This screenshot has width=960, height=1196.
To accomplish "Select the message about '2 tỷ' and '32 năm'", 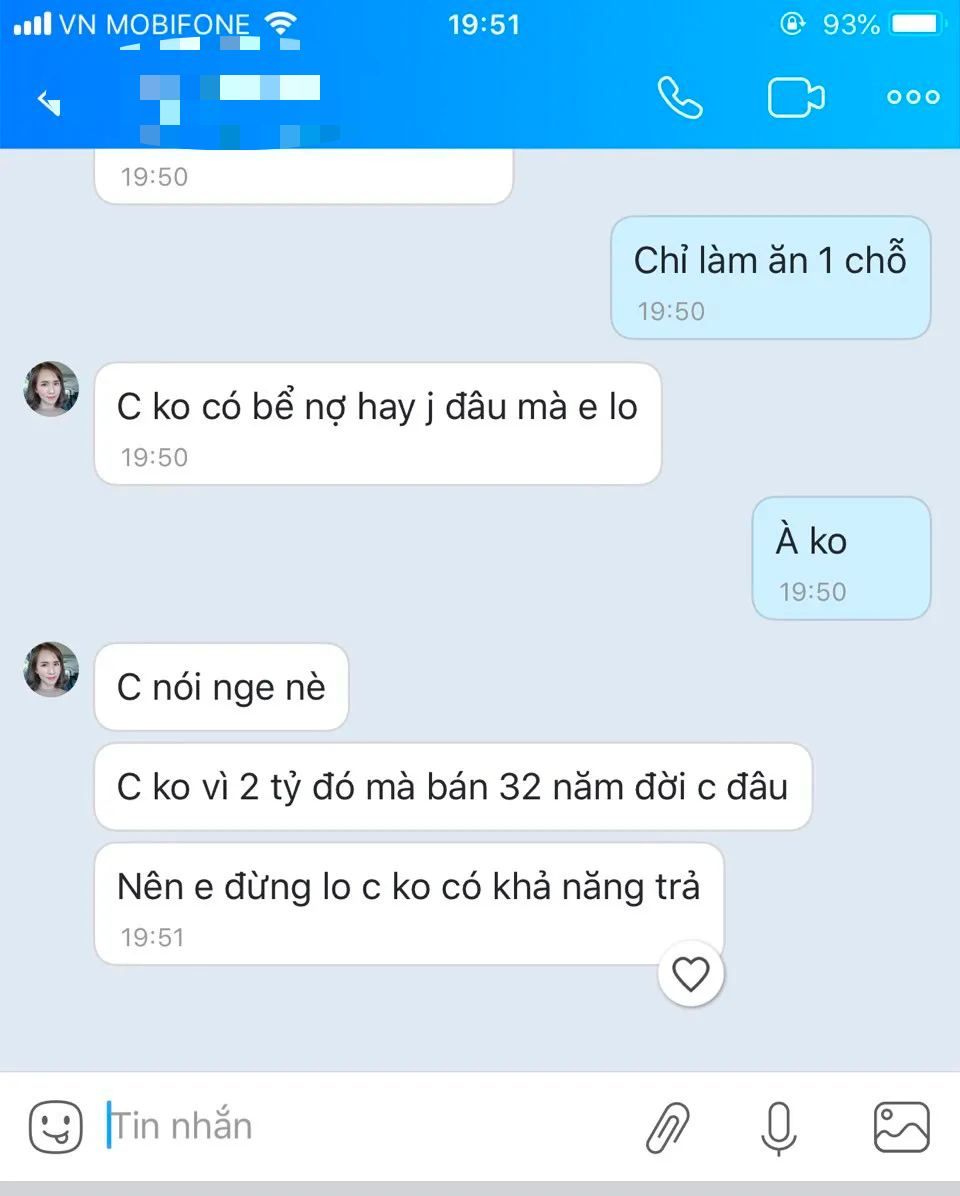I will (x=452, y=787).
